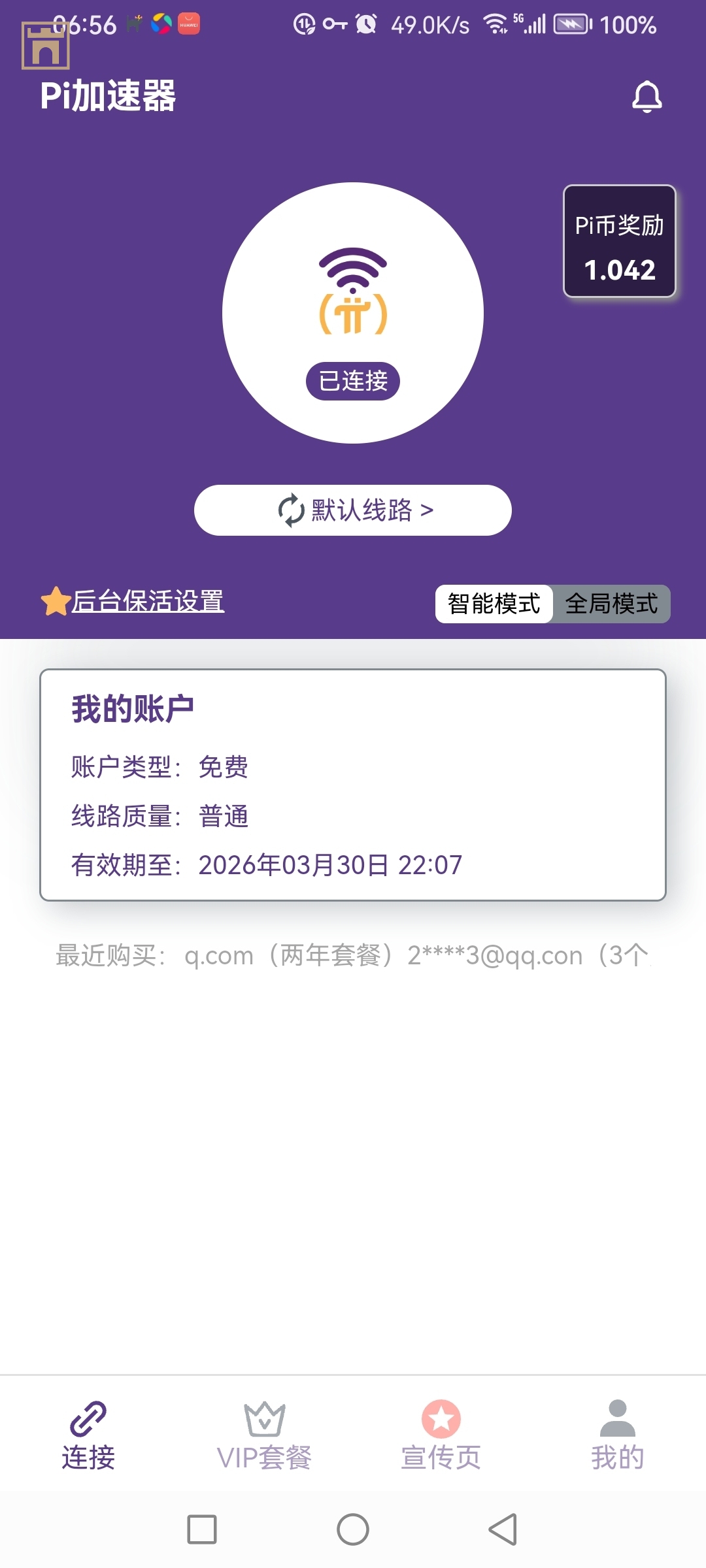Switch to the VIP套餐 tab
This screenshot has height=1568, width=706.
(265, 1435)
